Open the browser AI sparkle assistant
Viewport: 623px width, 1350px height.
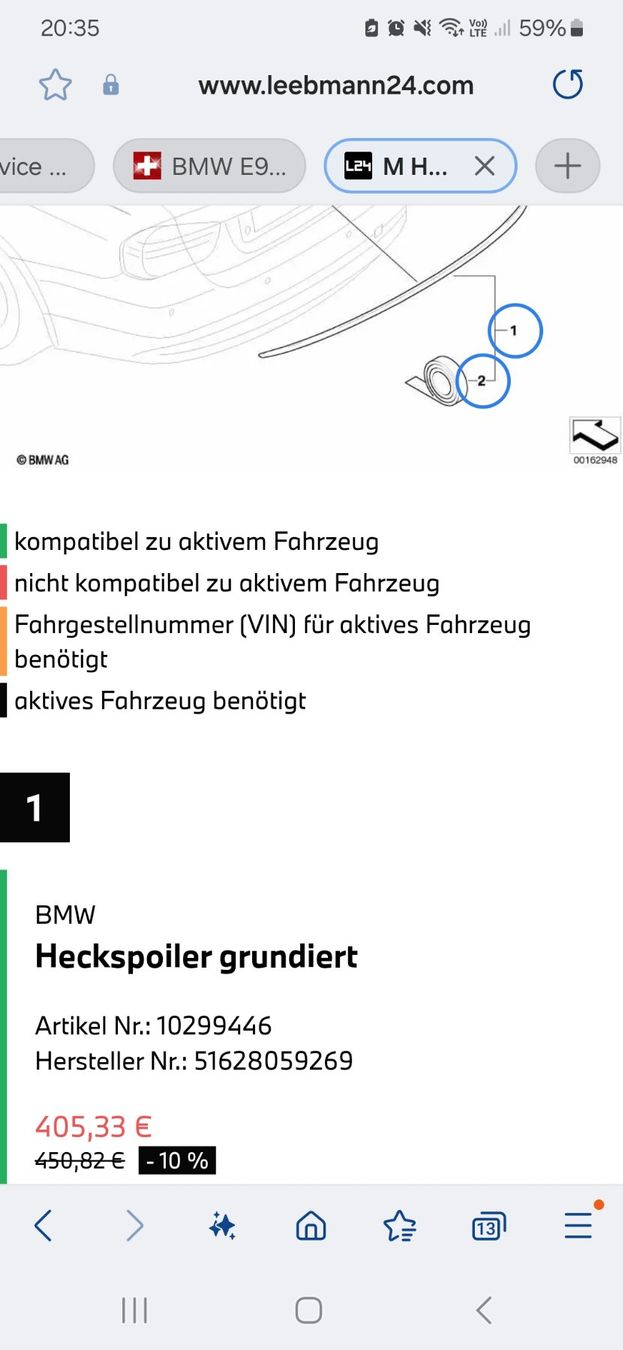pyautogui.click(x=222, y=1225)
